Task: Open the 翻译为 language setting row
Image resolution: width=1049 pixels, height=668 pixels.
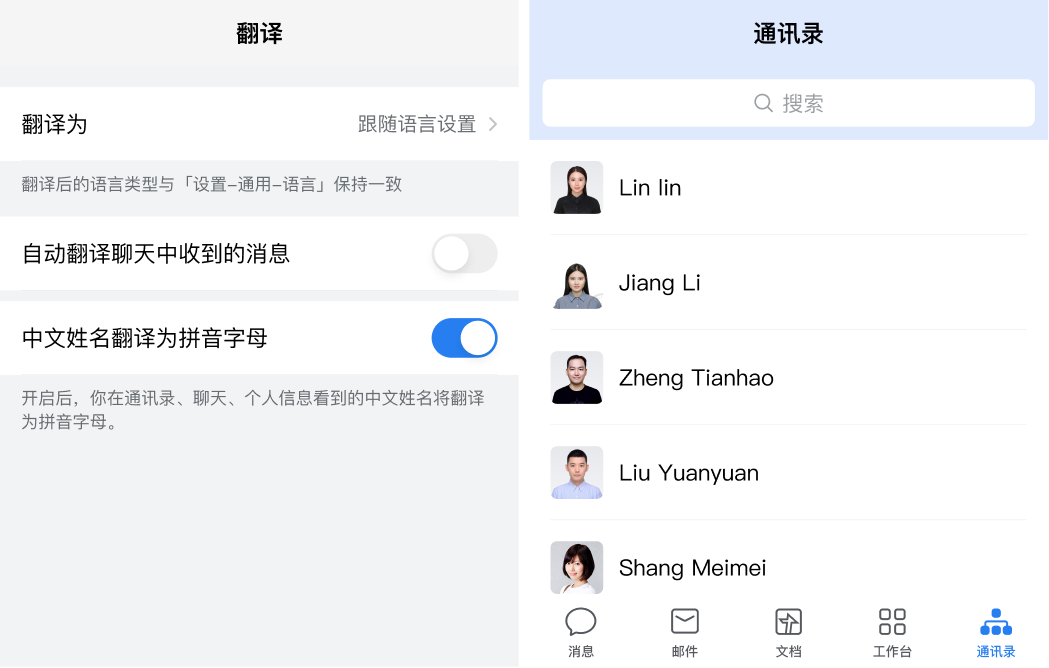Action: tap(259, 124)
